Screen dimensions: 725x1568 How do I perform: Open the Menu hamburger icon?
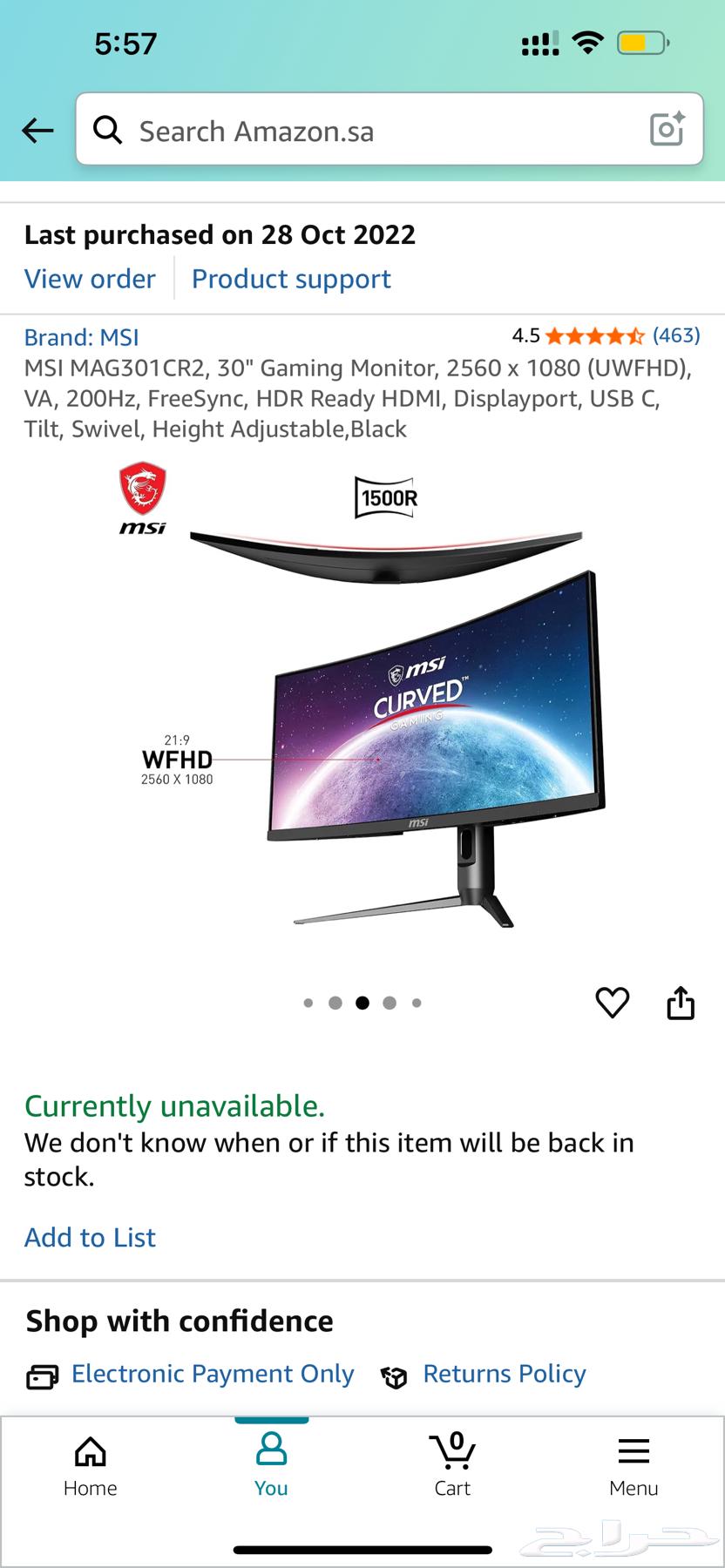[633, 1463]
